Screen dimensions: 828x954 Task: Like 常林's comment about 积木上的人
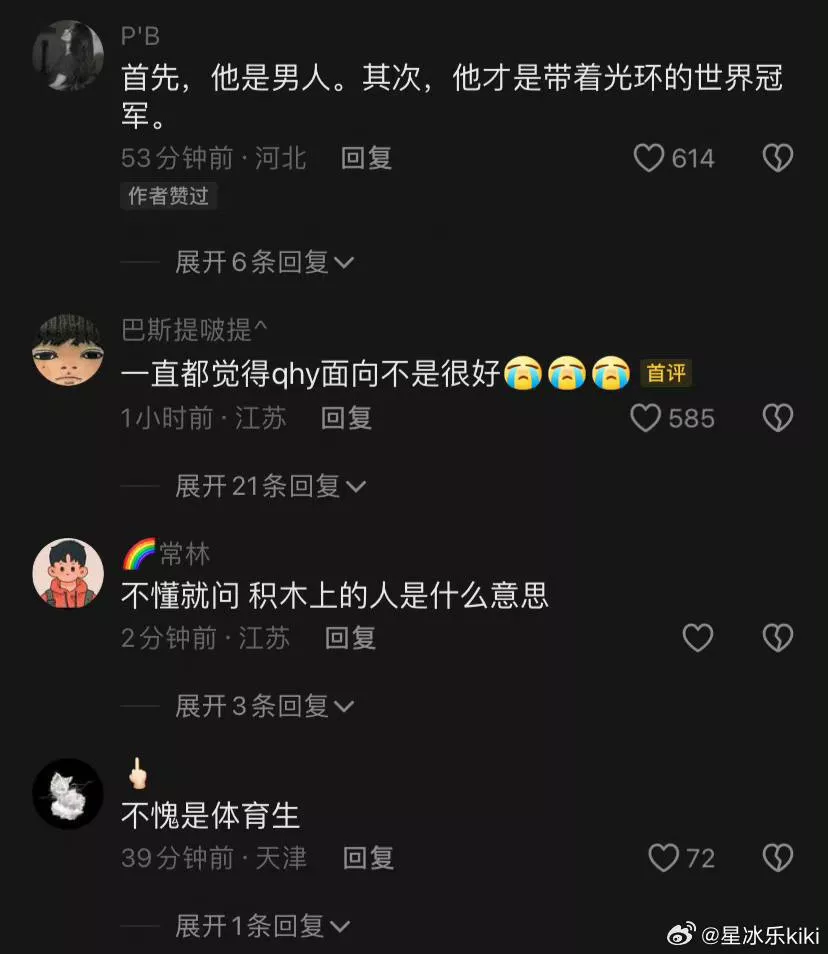tap(697, 638)
